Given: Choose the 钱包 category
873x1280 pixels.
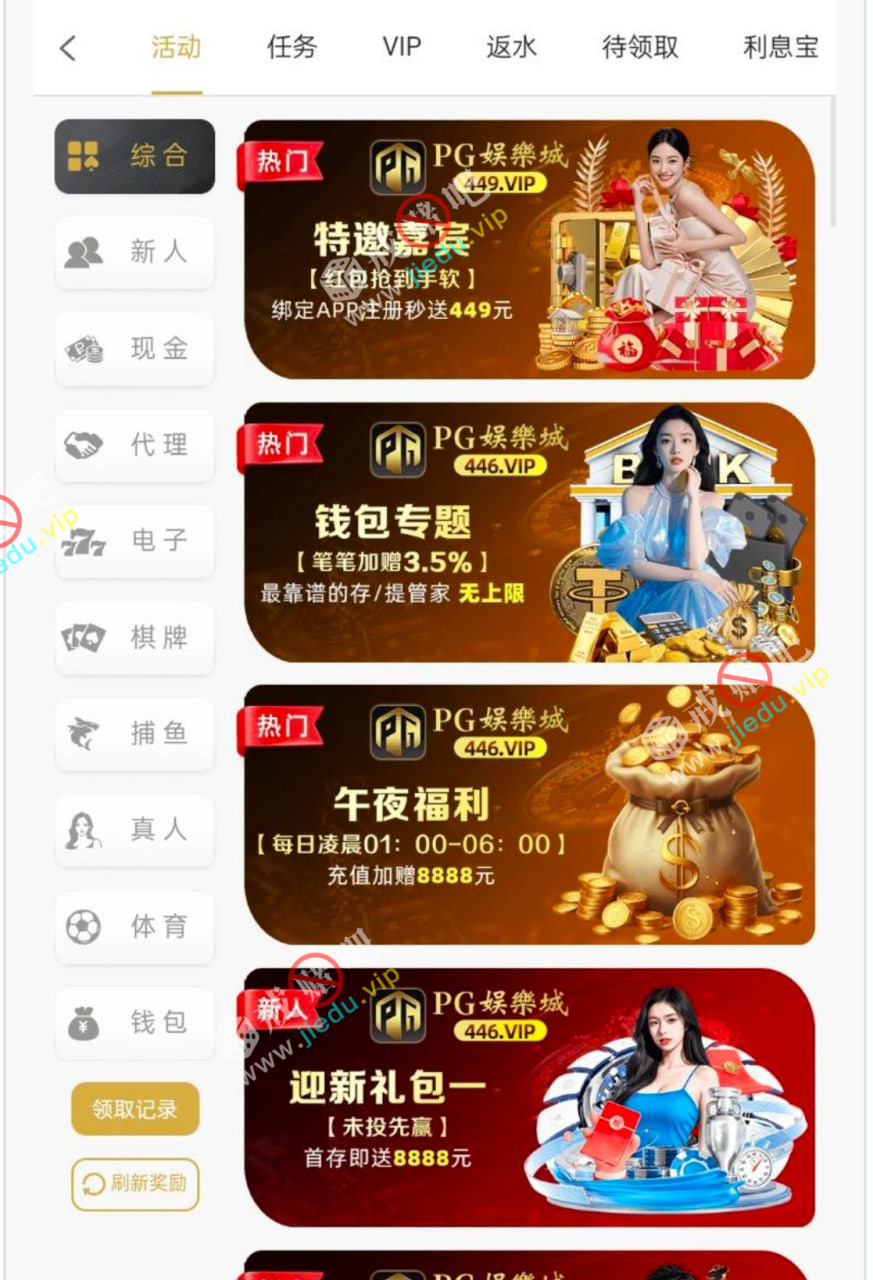Looking at the screenshot, I should pyautogui.click(x=135, y=1023).
